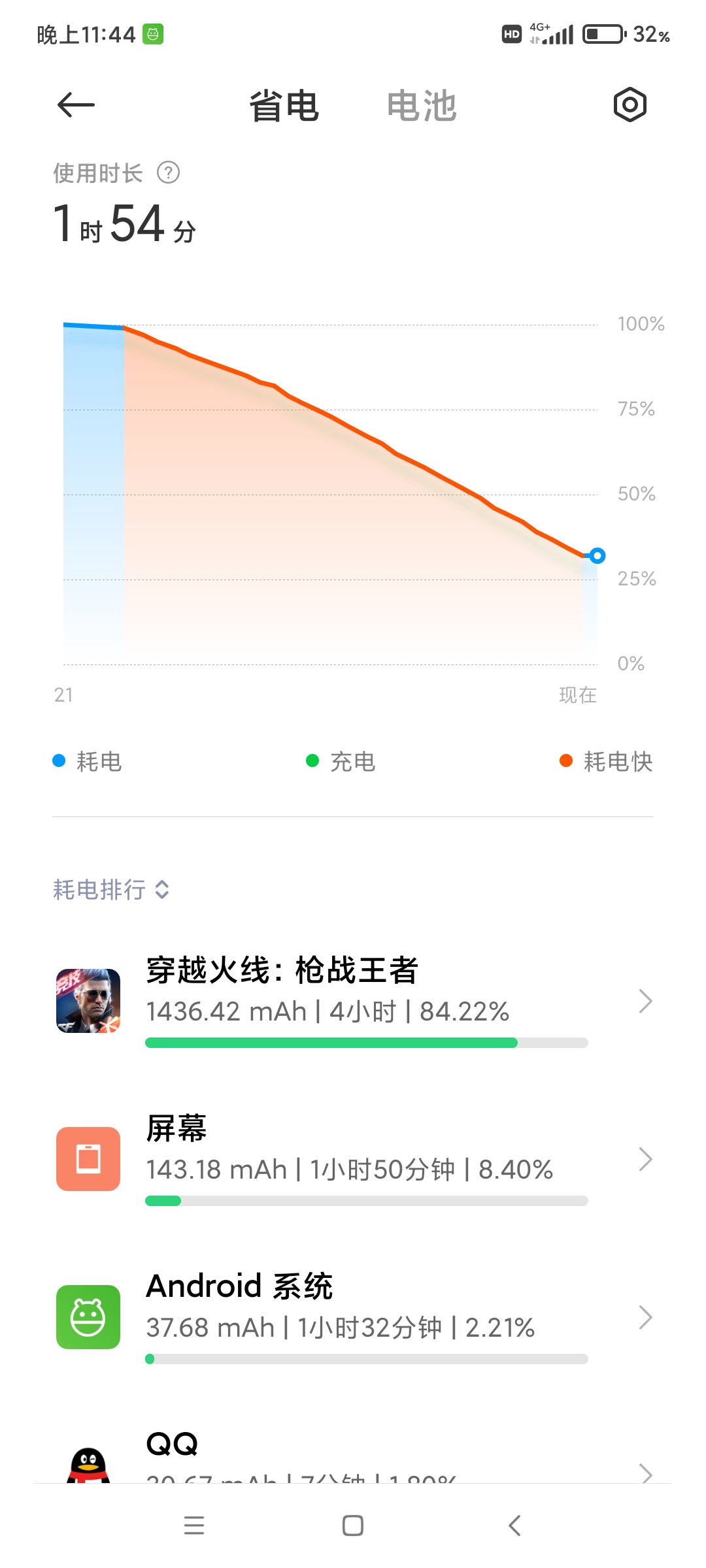Image resolution: width=706 pixels, height=1568 pixels.
Task: Select the 省电 tab
Action: pyautogui.click(x=284, y=106)
